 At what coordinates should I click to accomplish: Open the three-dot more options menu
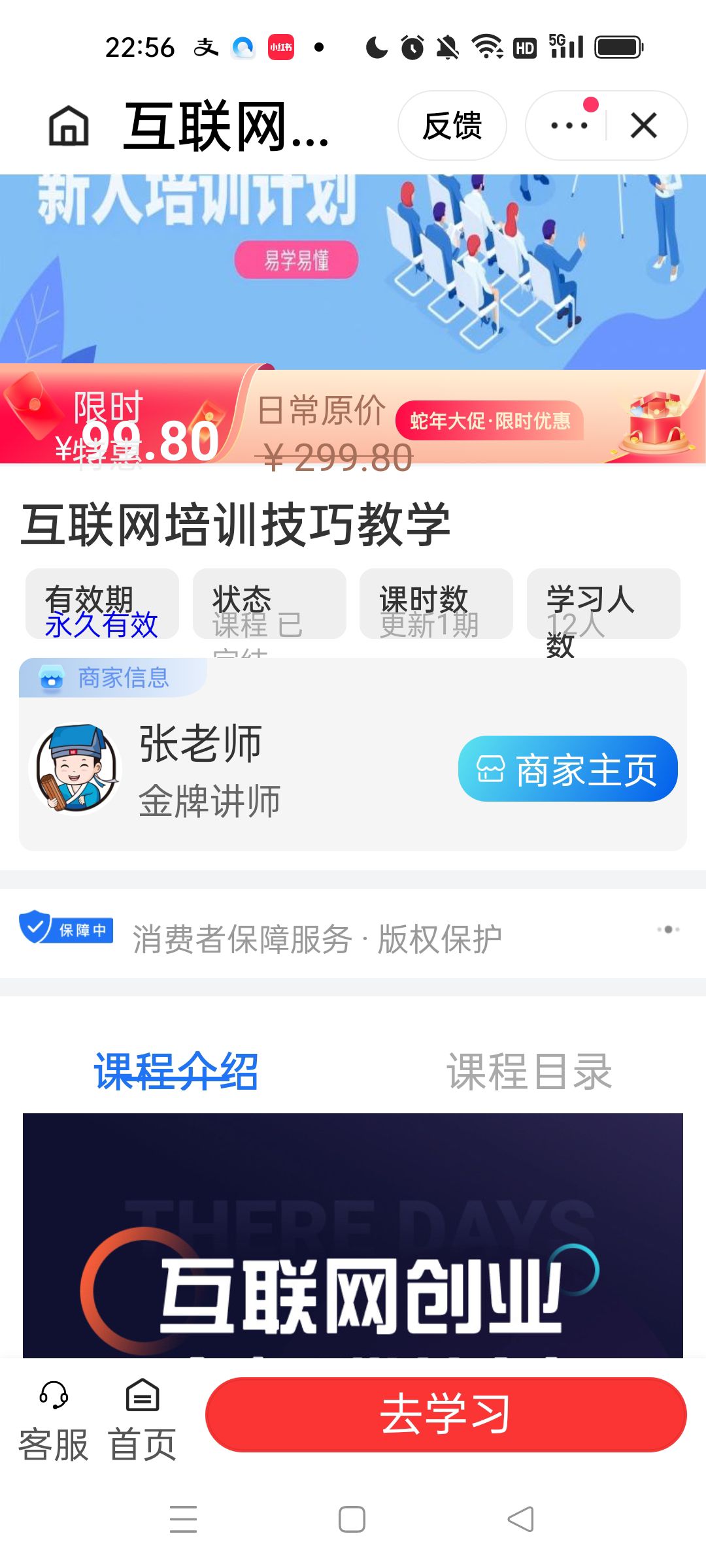tap(568, 125)
